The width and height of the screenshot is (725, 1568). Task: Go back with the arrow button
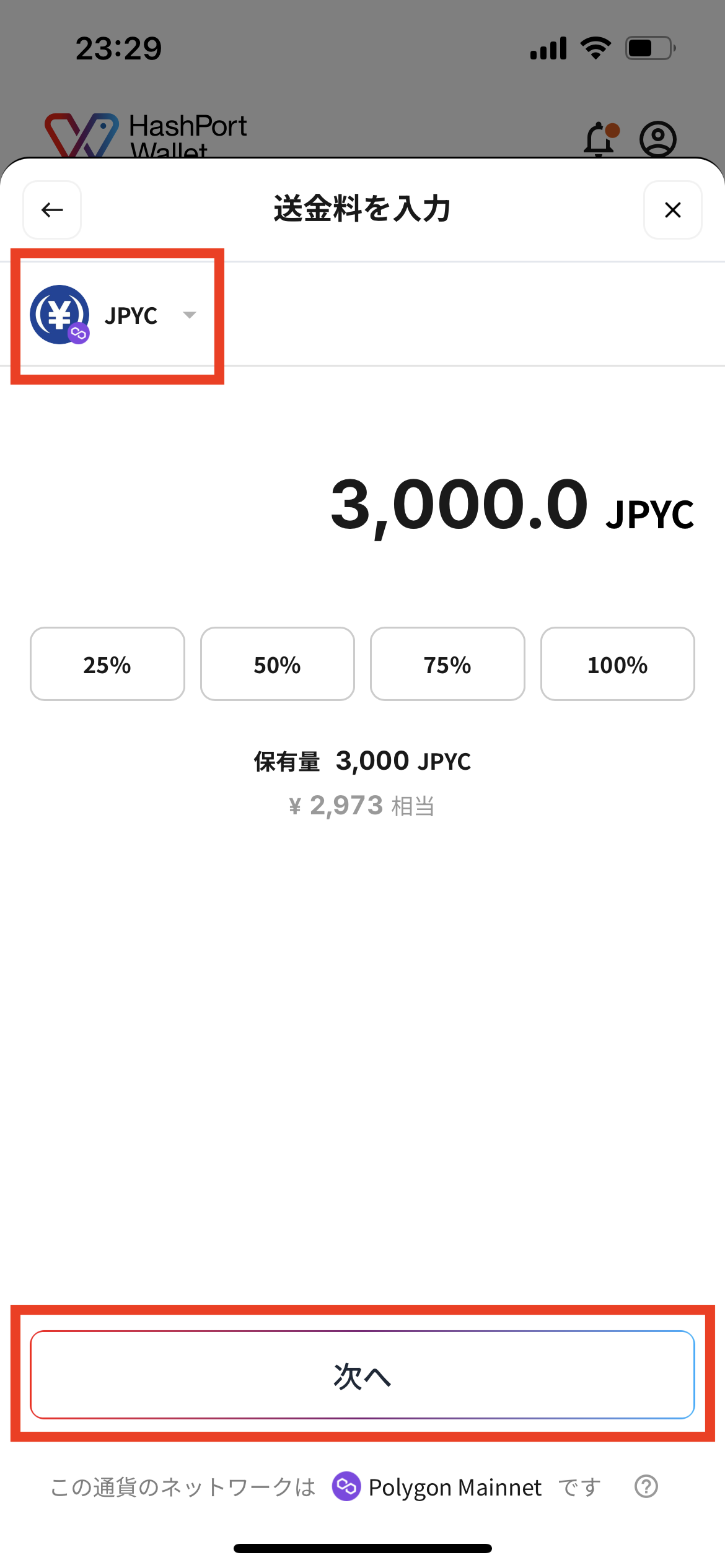coord(52,210)
